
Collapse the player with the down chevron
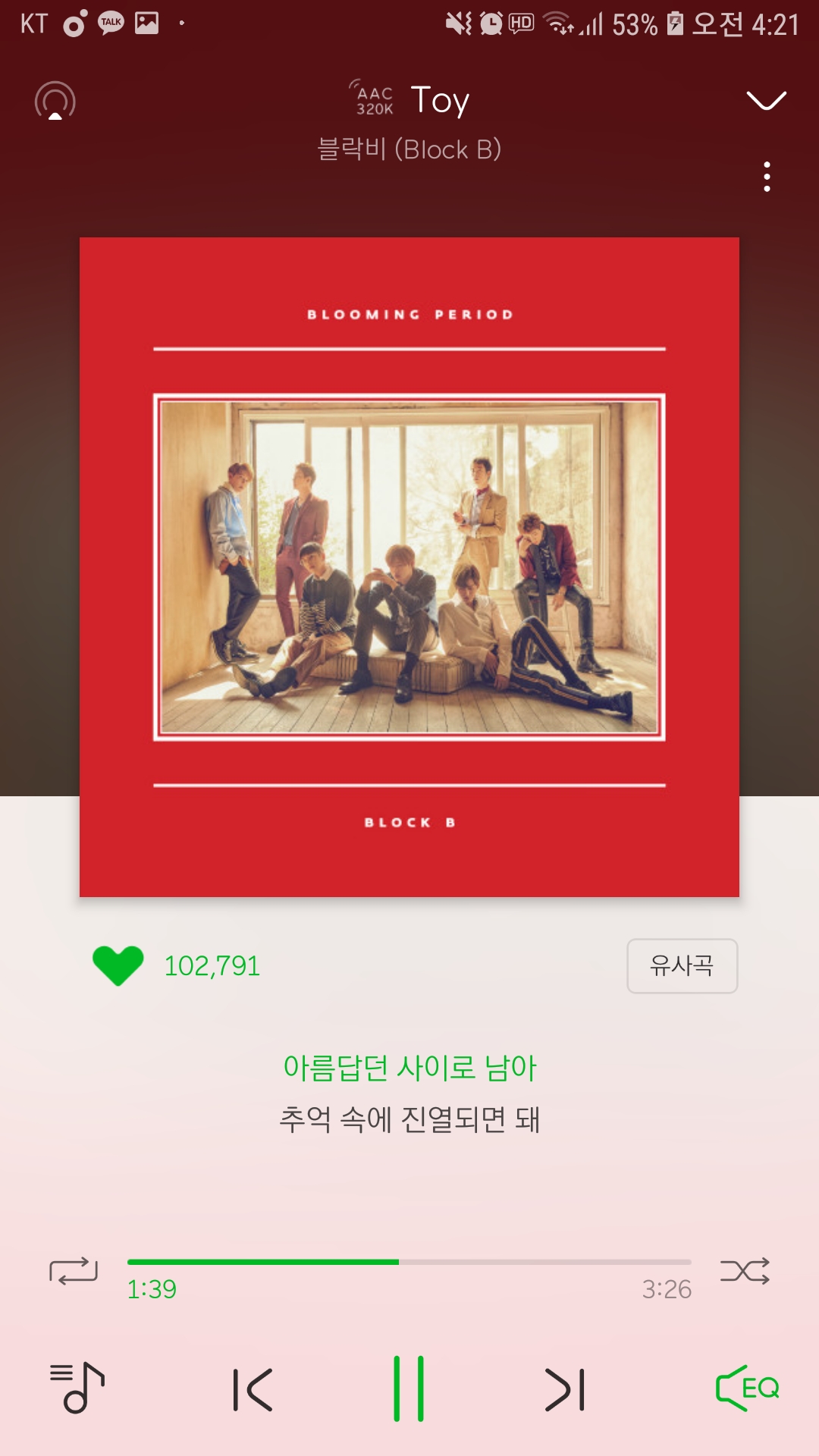pos(764,99)
